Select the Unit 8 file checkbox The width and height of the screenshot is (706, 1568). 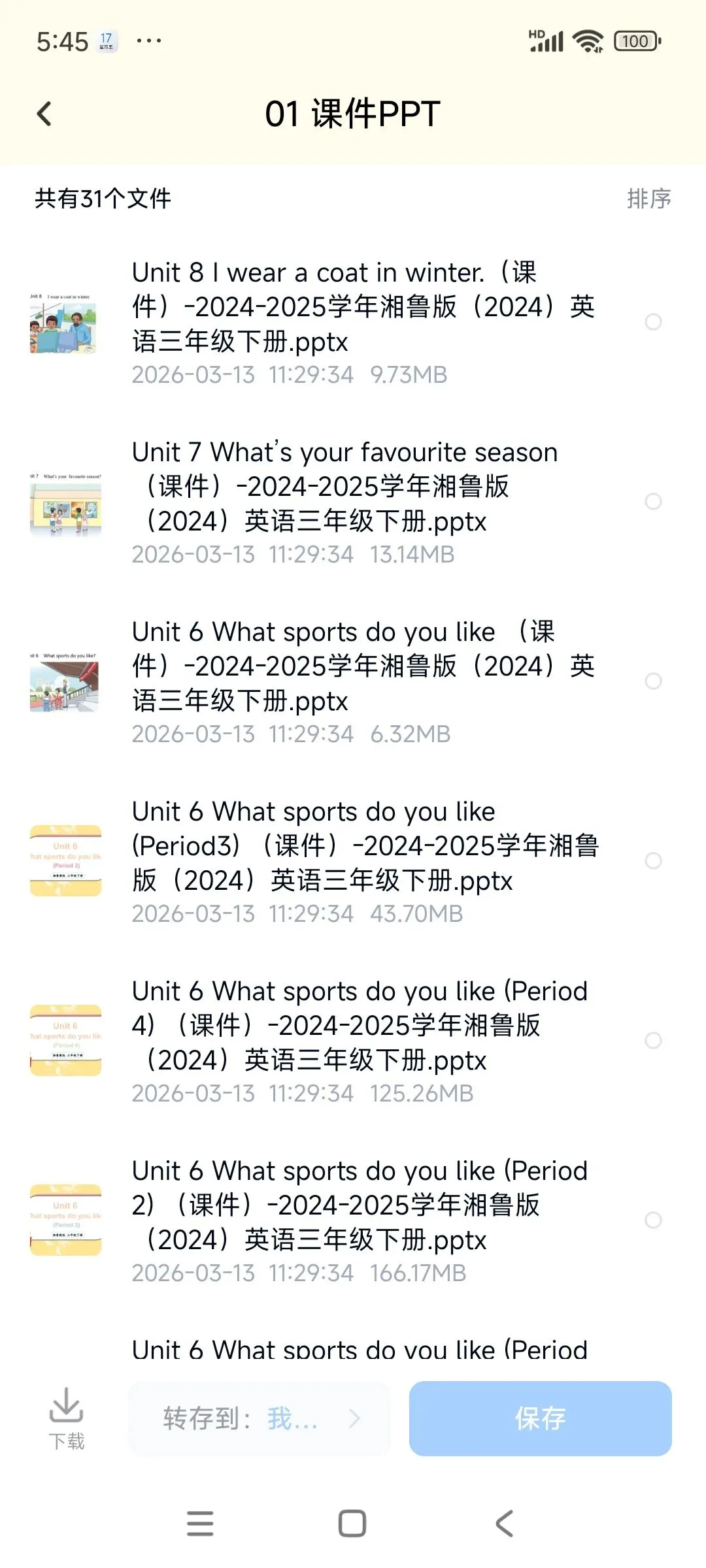pos(653,322)
